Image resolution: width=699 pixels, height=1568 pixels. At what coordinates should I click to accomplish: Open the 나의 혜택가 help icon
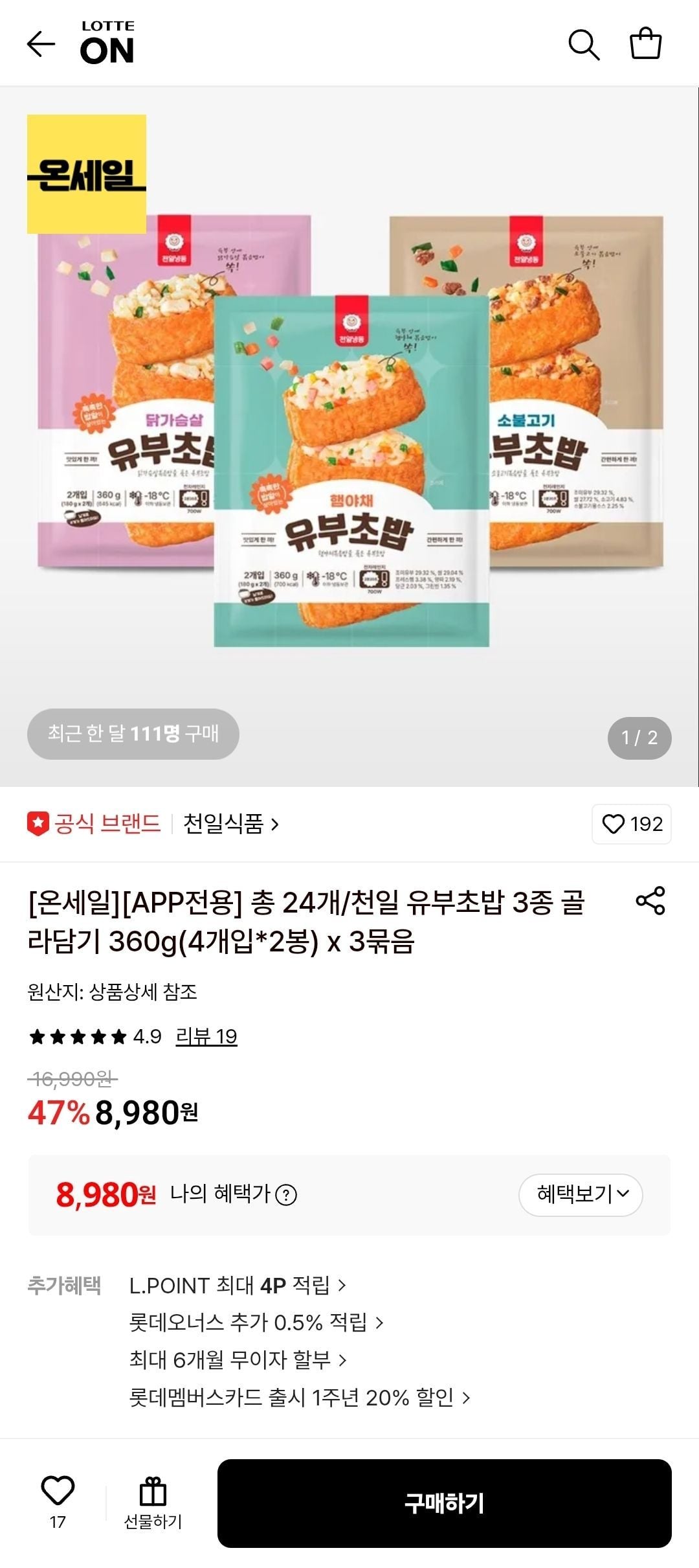[x=286, y=1194]
